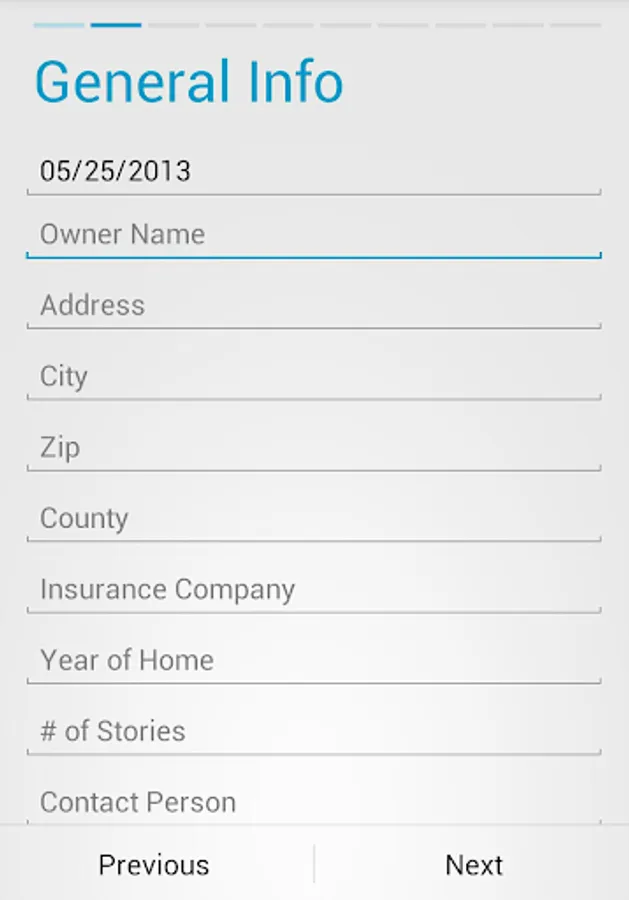
Task: Tap the City field
Action: click(314, 376)
